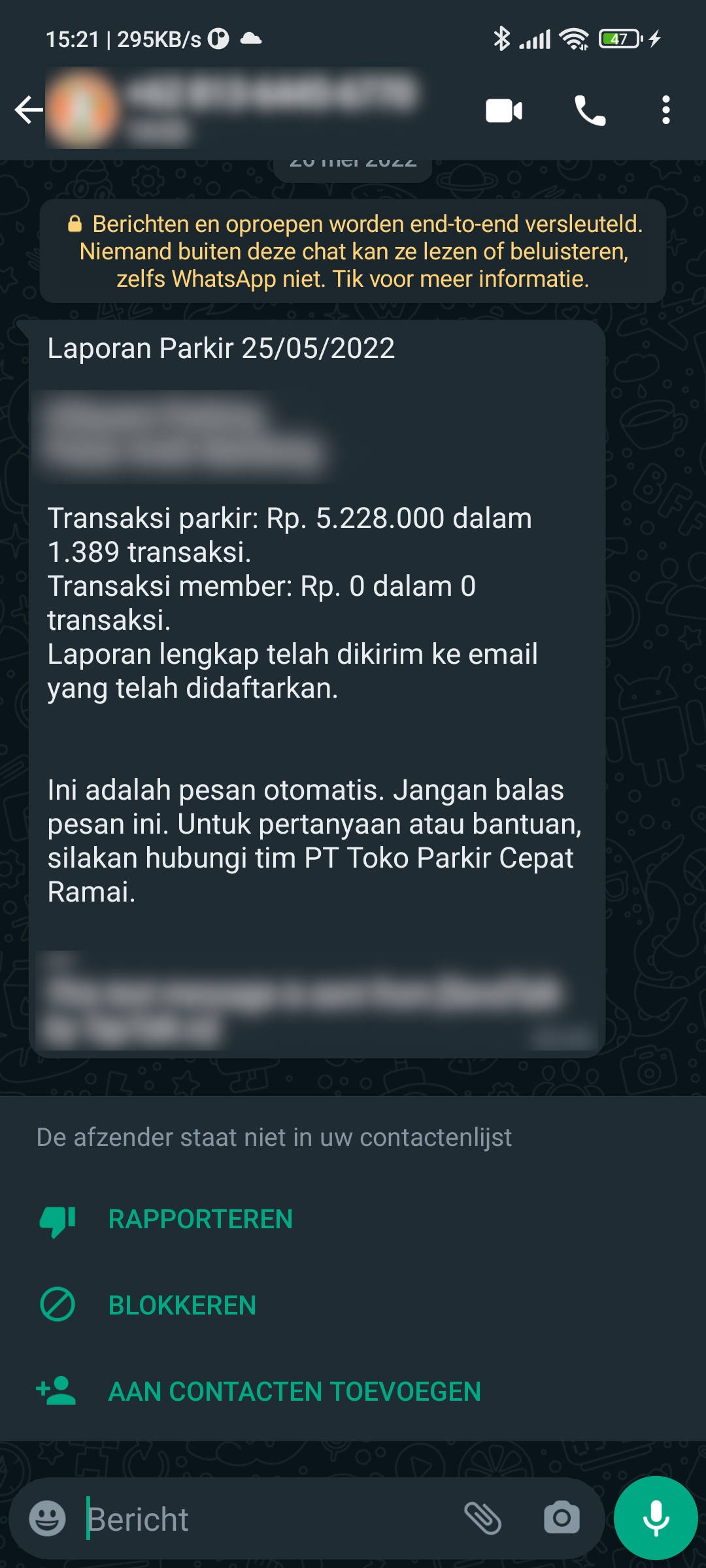Go back to the chat list
The image size is (706, 1568).
coord(29,110)
